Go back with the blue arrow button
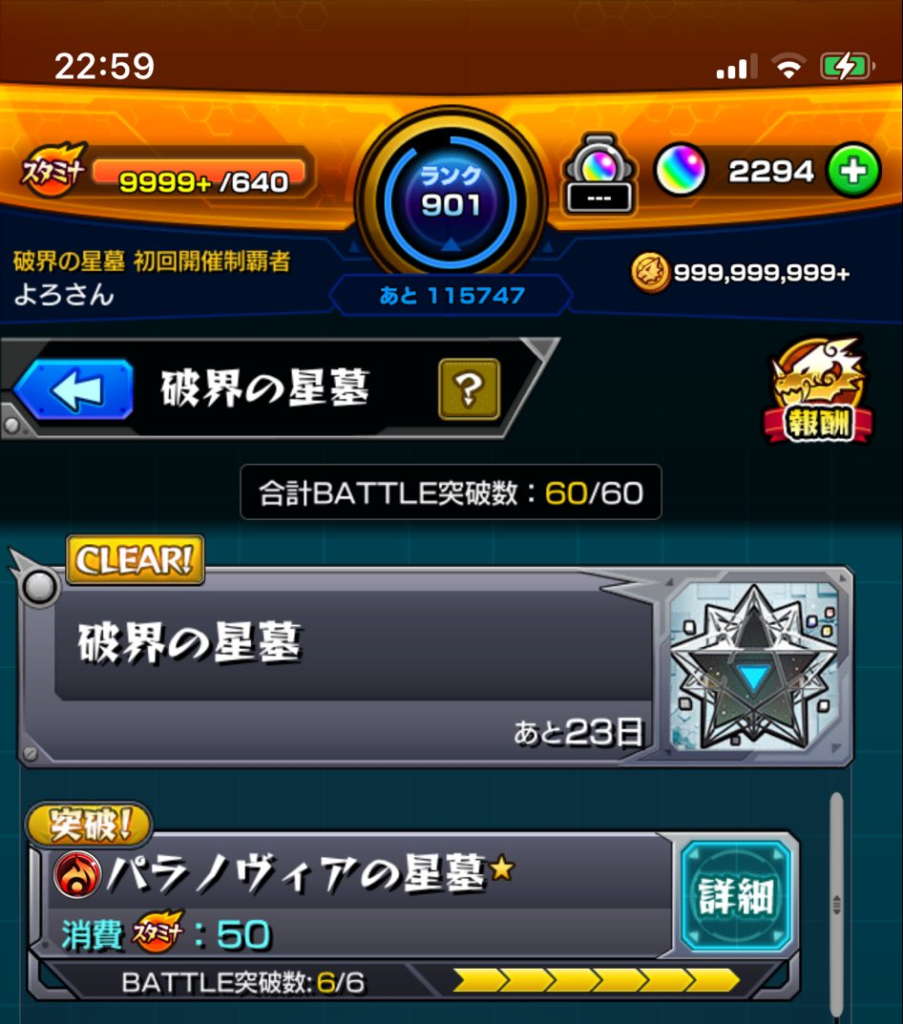Image resolution: width=903 pixels, height=1024 pixels. point(75,390)
